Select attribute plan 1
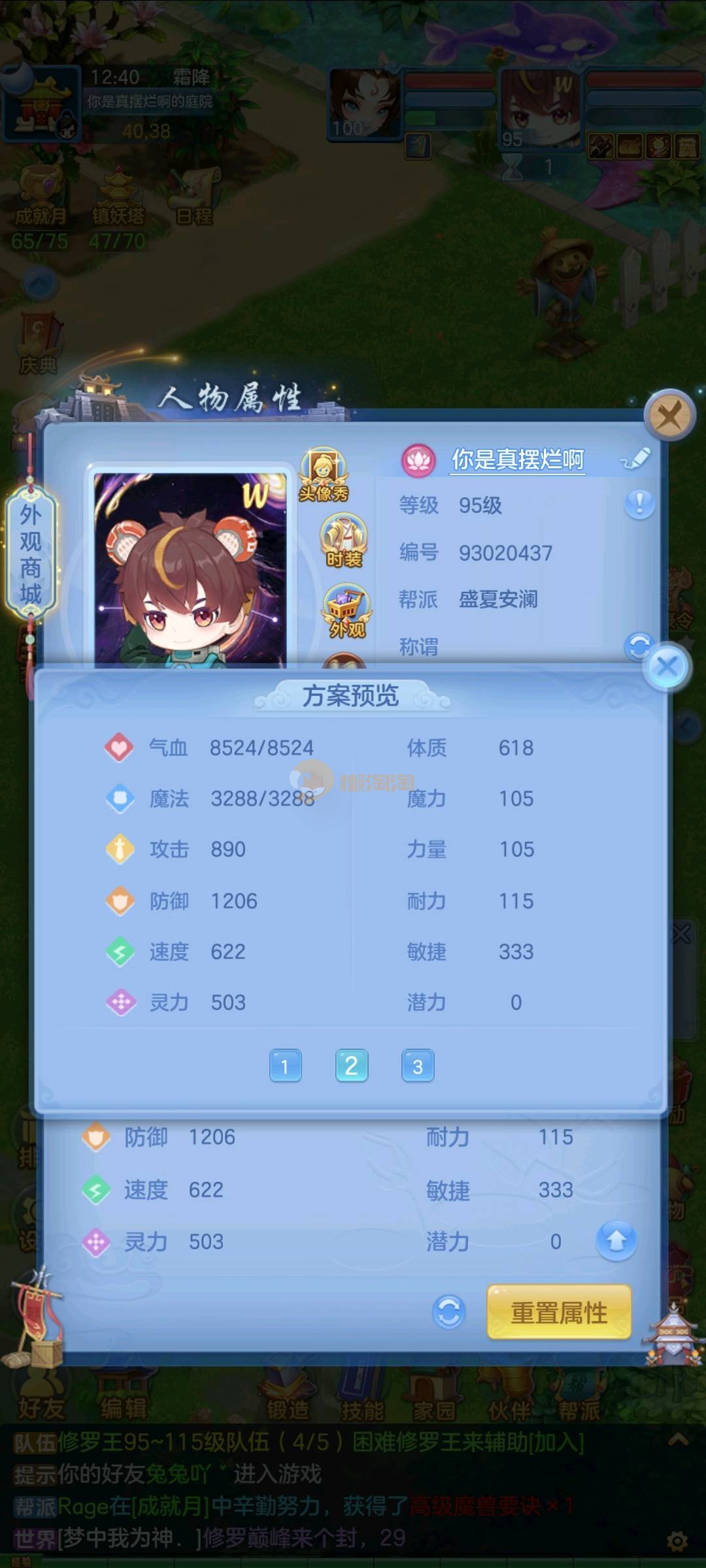 (285, 1066)
